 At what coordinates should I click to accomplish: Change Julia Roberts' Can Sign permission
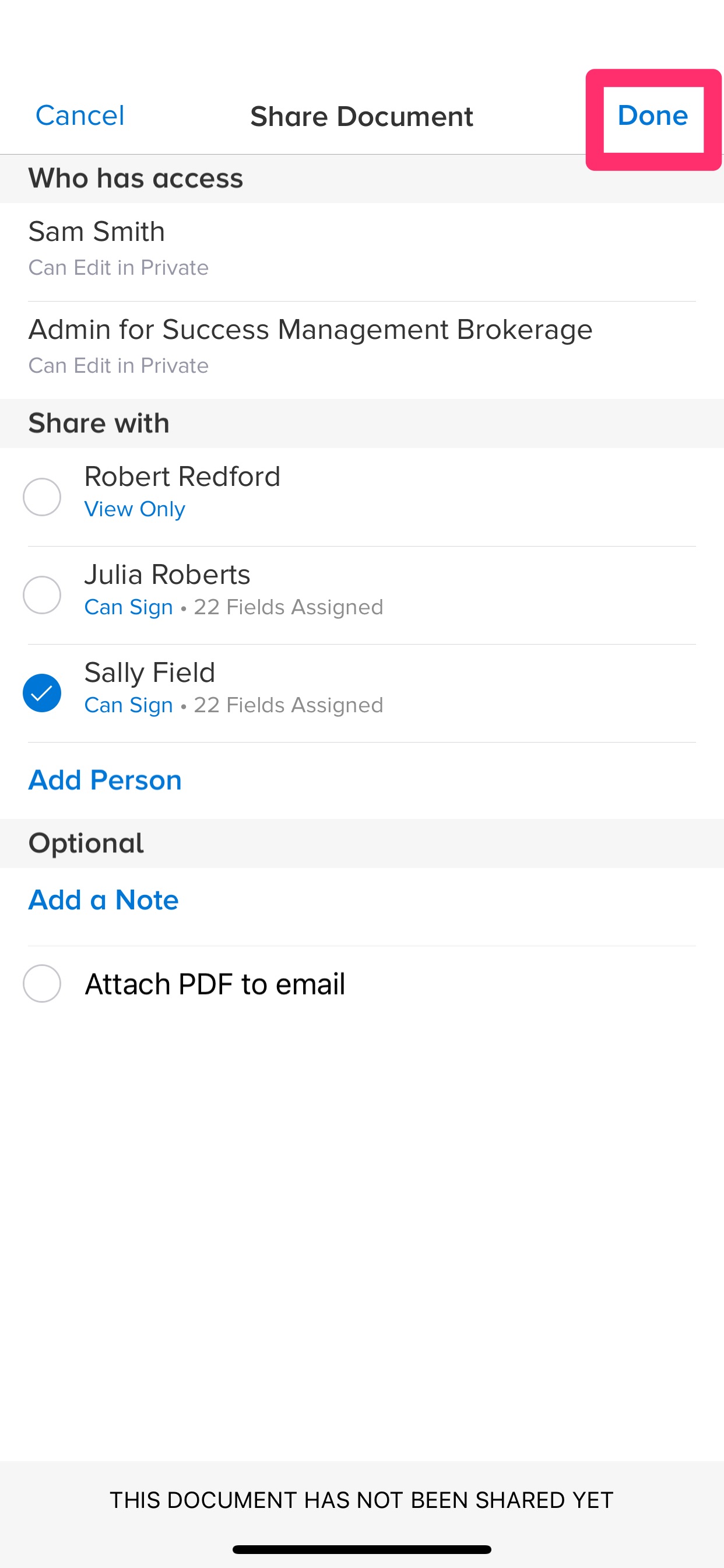tap(128, 606)
